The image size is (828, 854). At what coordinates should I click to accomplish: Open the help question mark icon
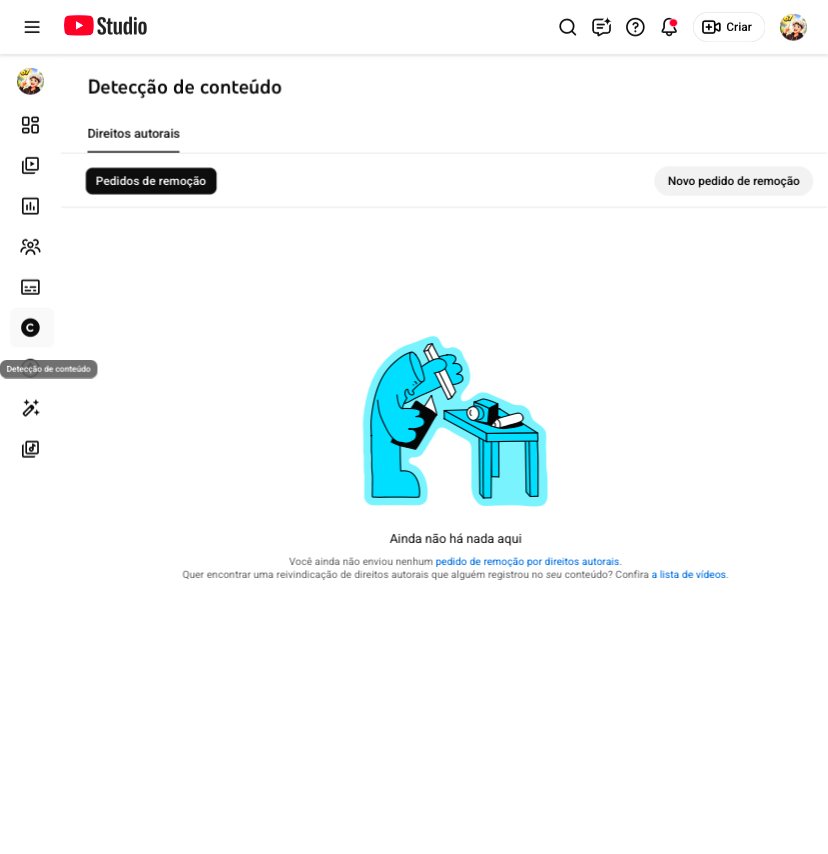point(635,27)
